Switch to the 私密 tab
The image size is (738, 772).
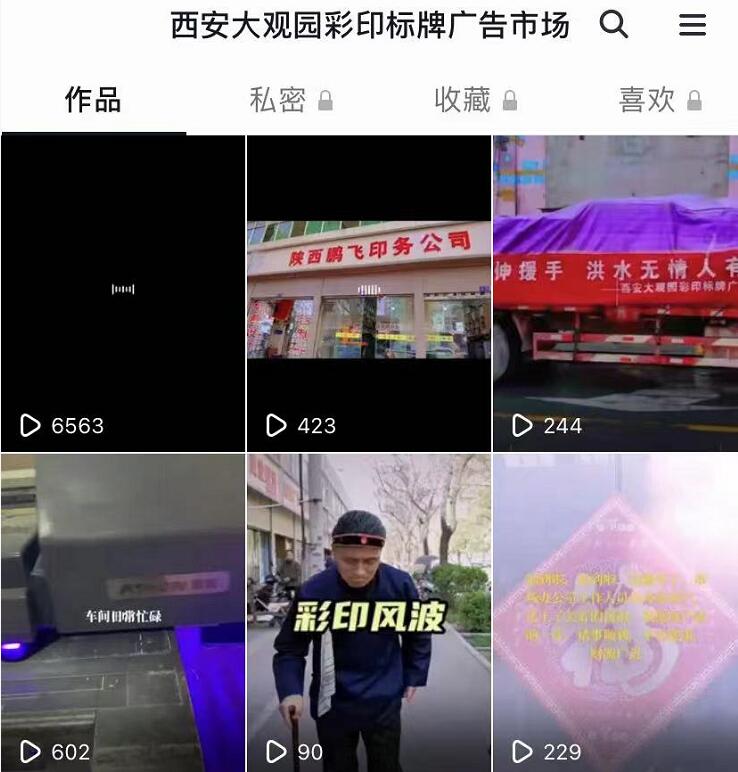click(290, 100)
